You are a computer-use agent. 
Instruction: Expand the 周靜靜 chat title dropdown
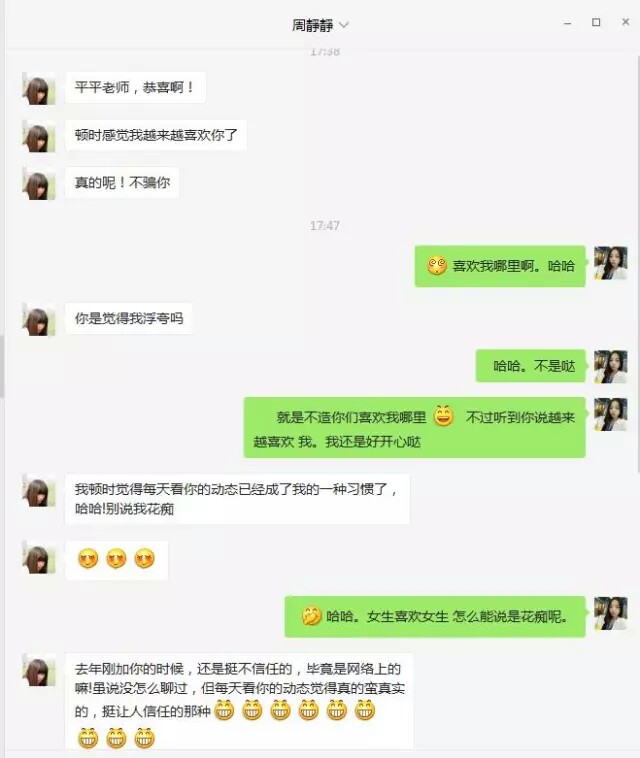(x=345, y=25)
